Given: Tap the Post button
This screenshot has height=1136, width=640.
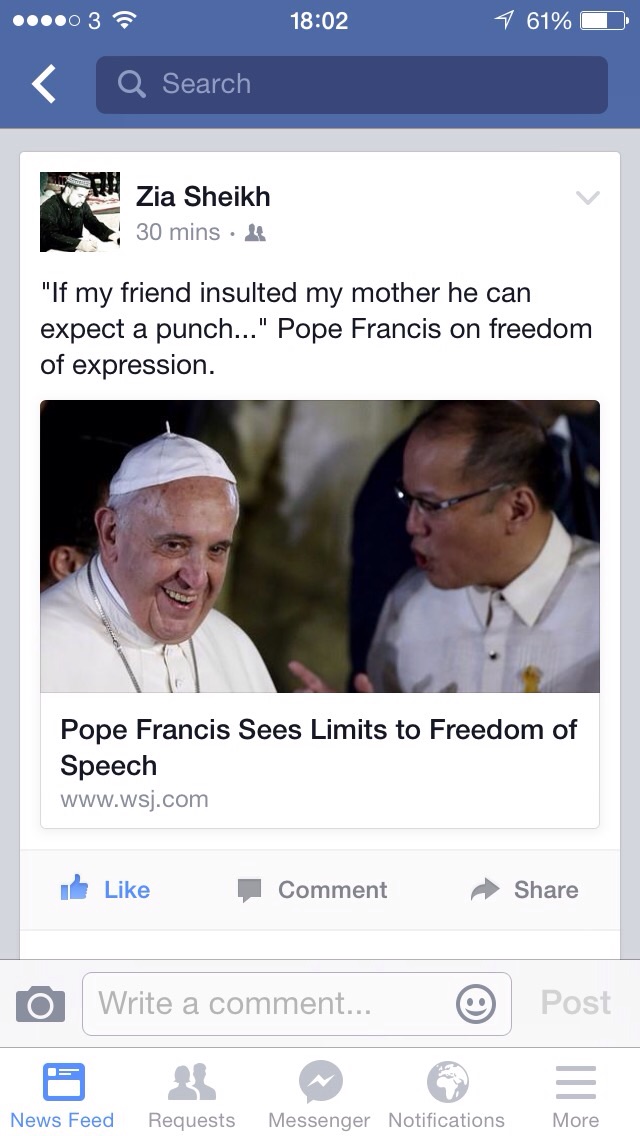Looking at the screenshot, I should pyautogui.click(x=575, y=1002).
